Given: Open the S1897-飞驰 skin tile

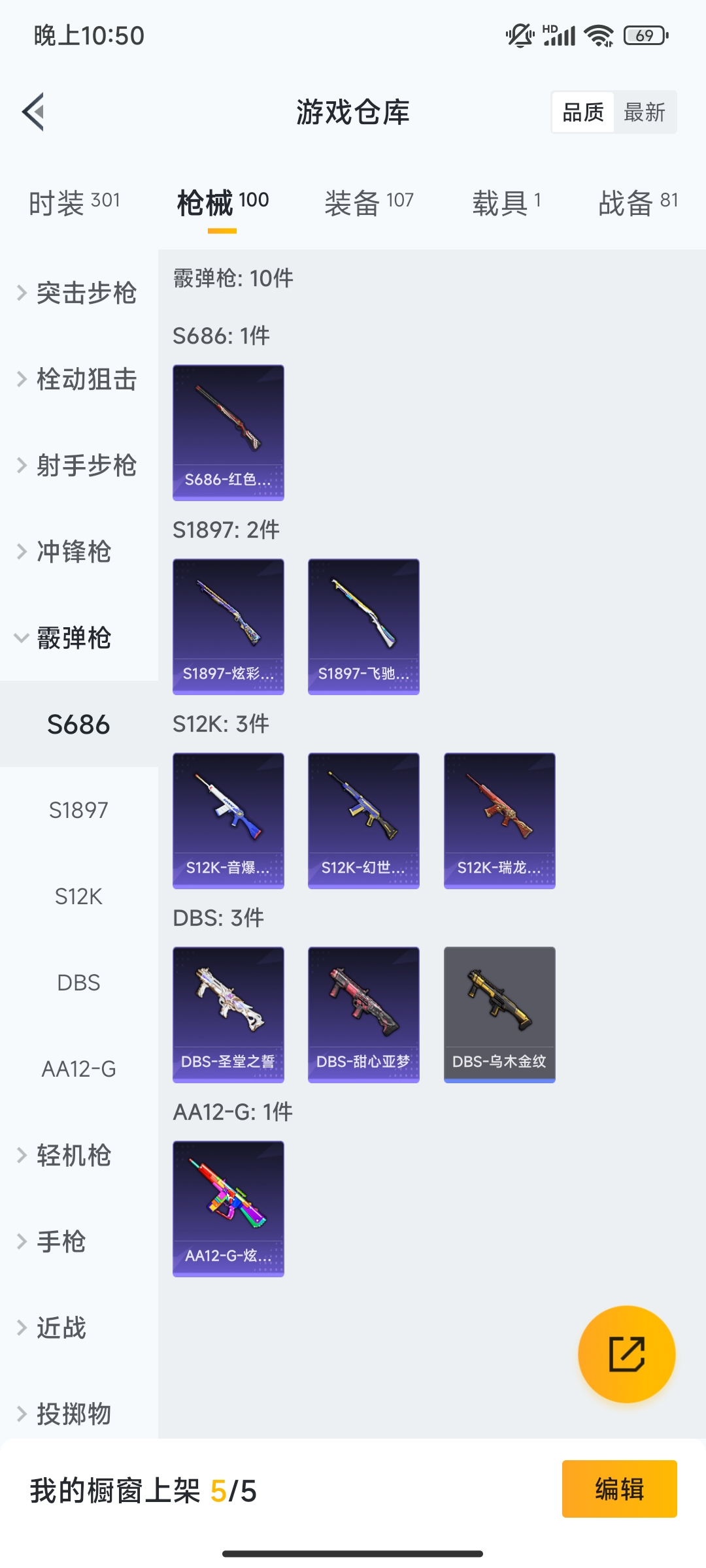Looking at the screenshot, I should pyautogui.click(x=363, y=627).
